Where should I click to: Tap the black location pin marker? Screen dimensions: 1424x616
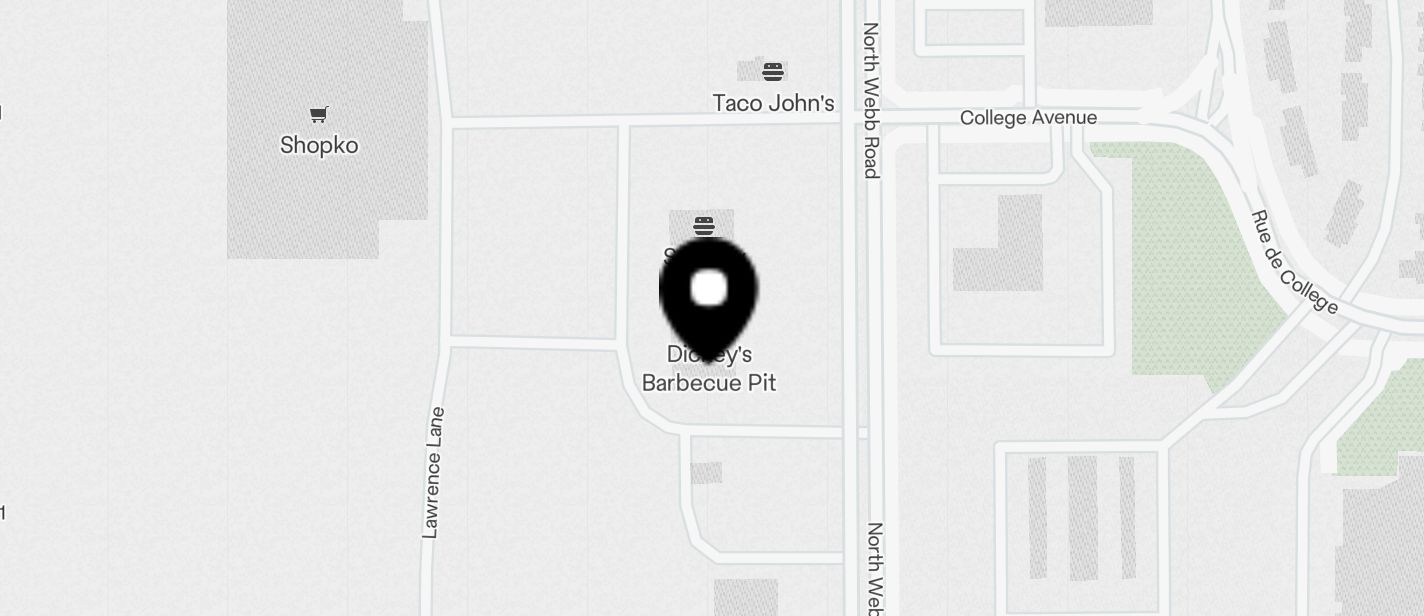point(708,296)
